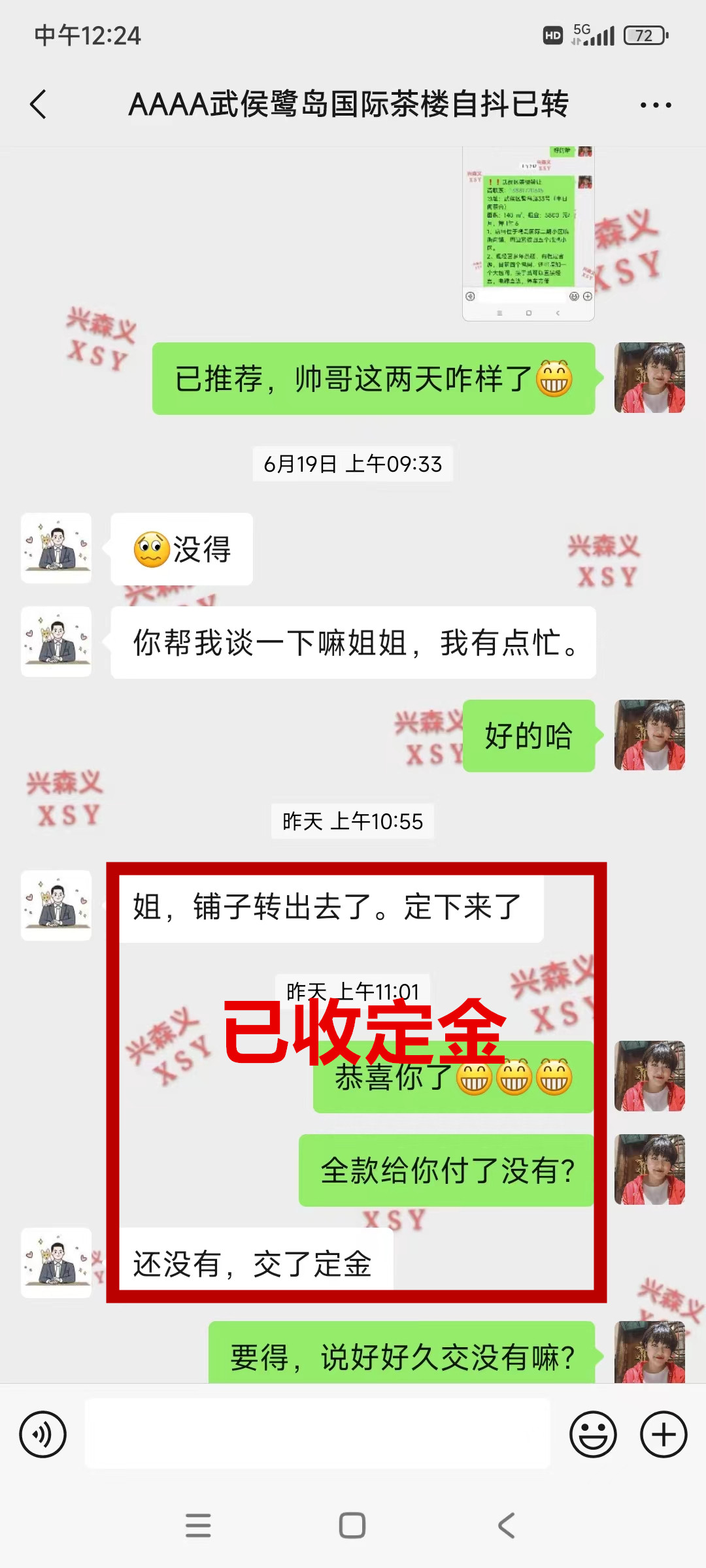Open the chat info overflow menu
The width and height of the screenshot is (706, 1568).
[x=655, y=105]
